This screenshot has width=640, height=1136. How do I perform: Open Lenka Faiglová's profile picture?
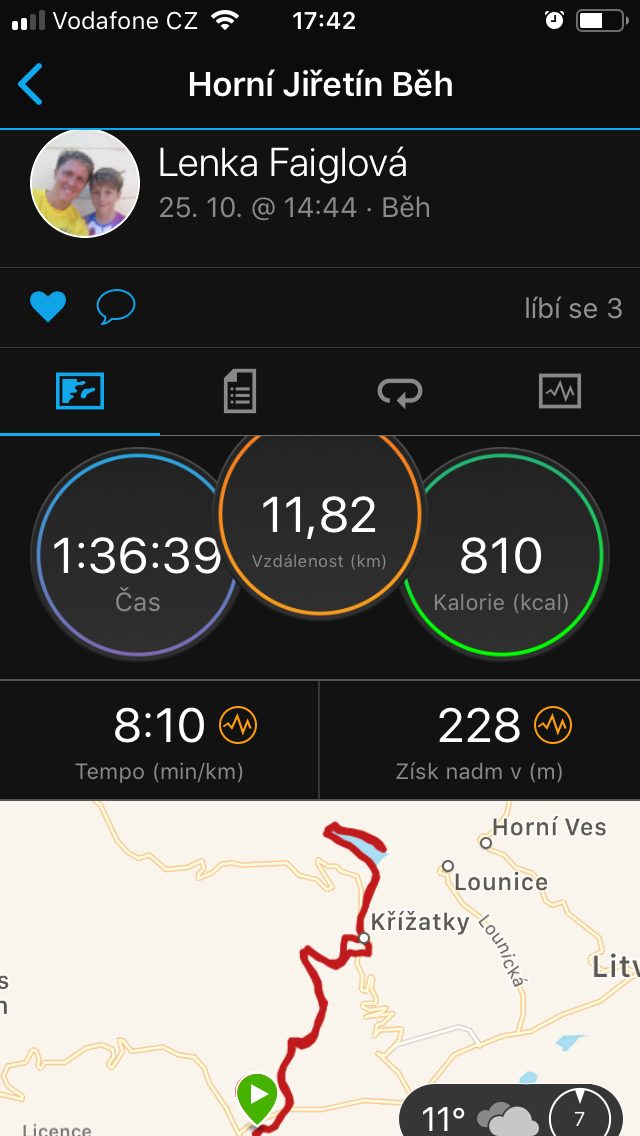(85, 183)
